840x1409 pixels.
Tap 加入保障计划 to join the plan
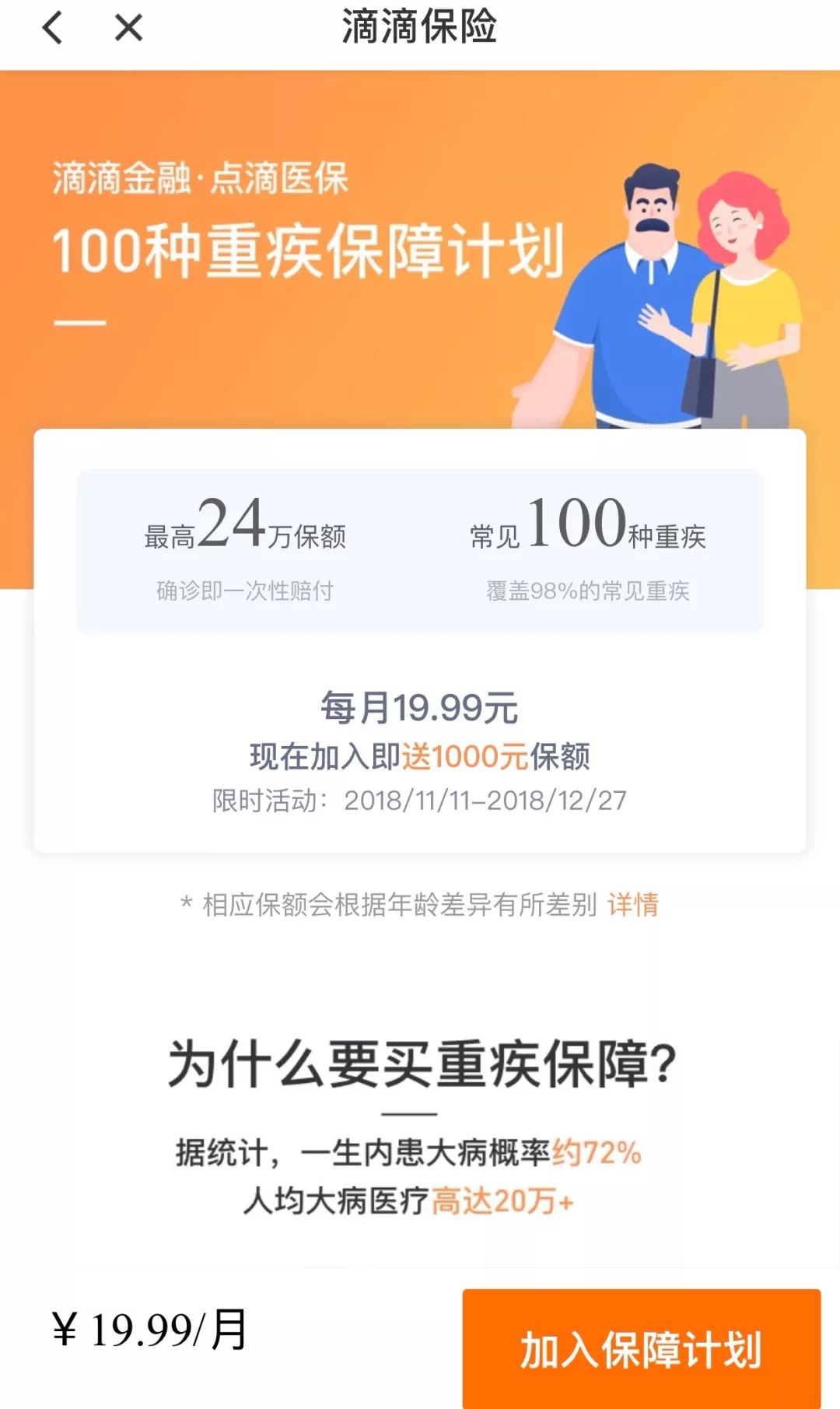(x=641, y=1348)
